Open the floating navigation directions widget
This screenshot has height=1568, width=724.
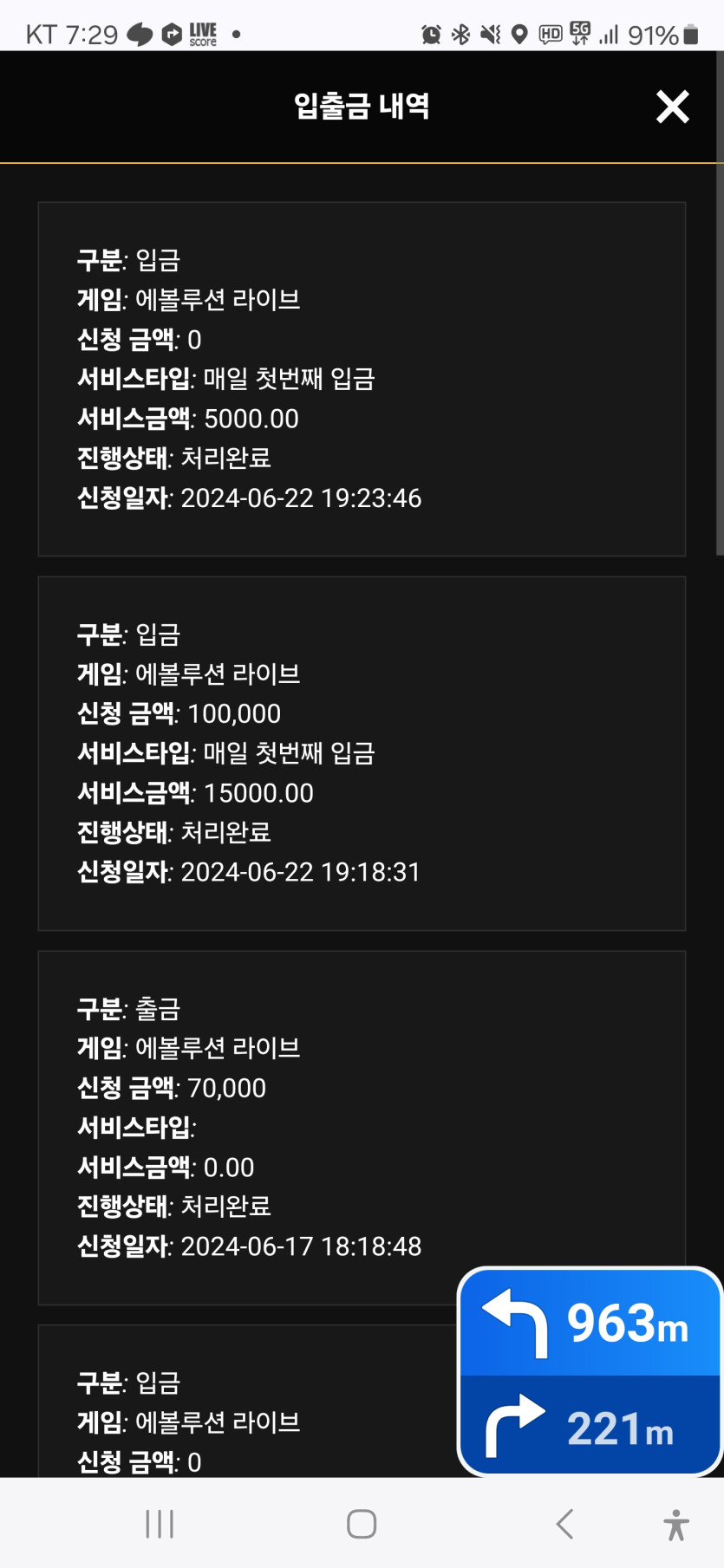(590, 1371)
